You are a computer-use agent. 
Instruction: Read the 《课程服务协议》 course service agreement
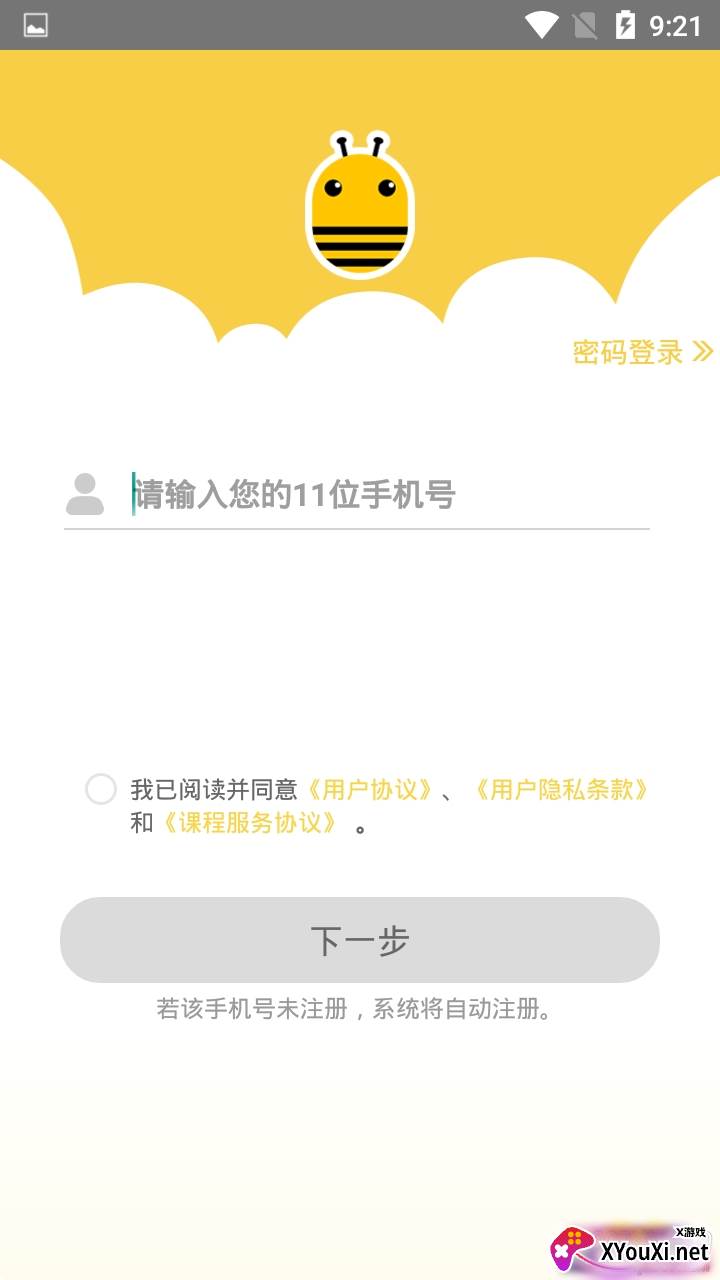tap(250, 823)
